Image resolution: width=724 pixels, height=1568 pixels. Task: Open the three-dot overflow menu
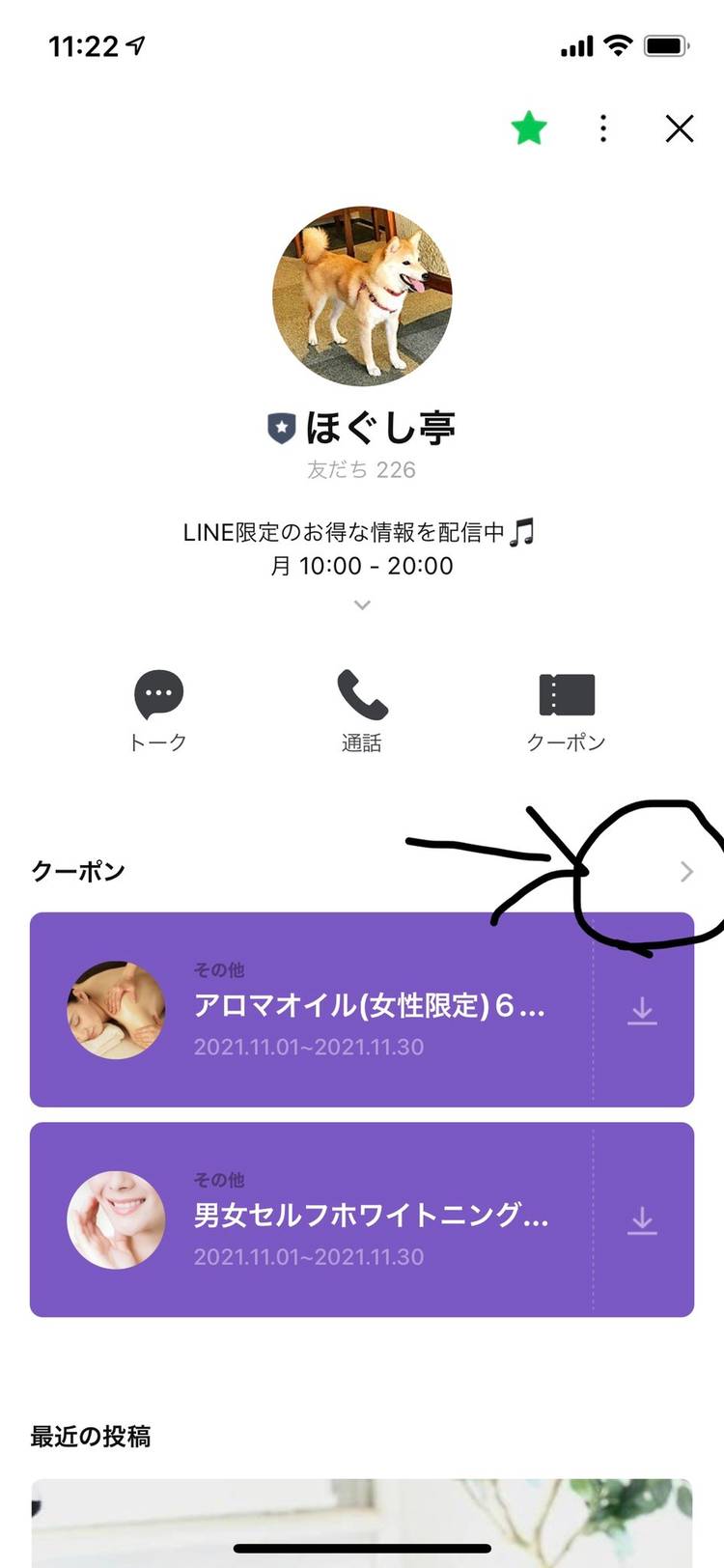click(x=603, y=128)
